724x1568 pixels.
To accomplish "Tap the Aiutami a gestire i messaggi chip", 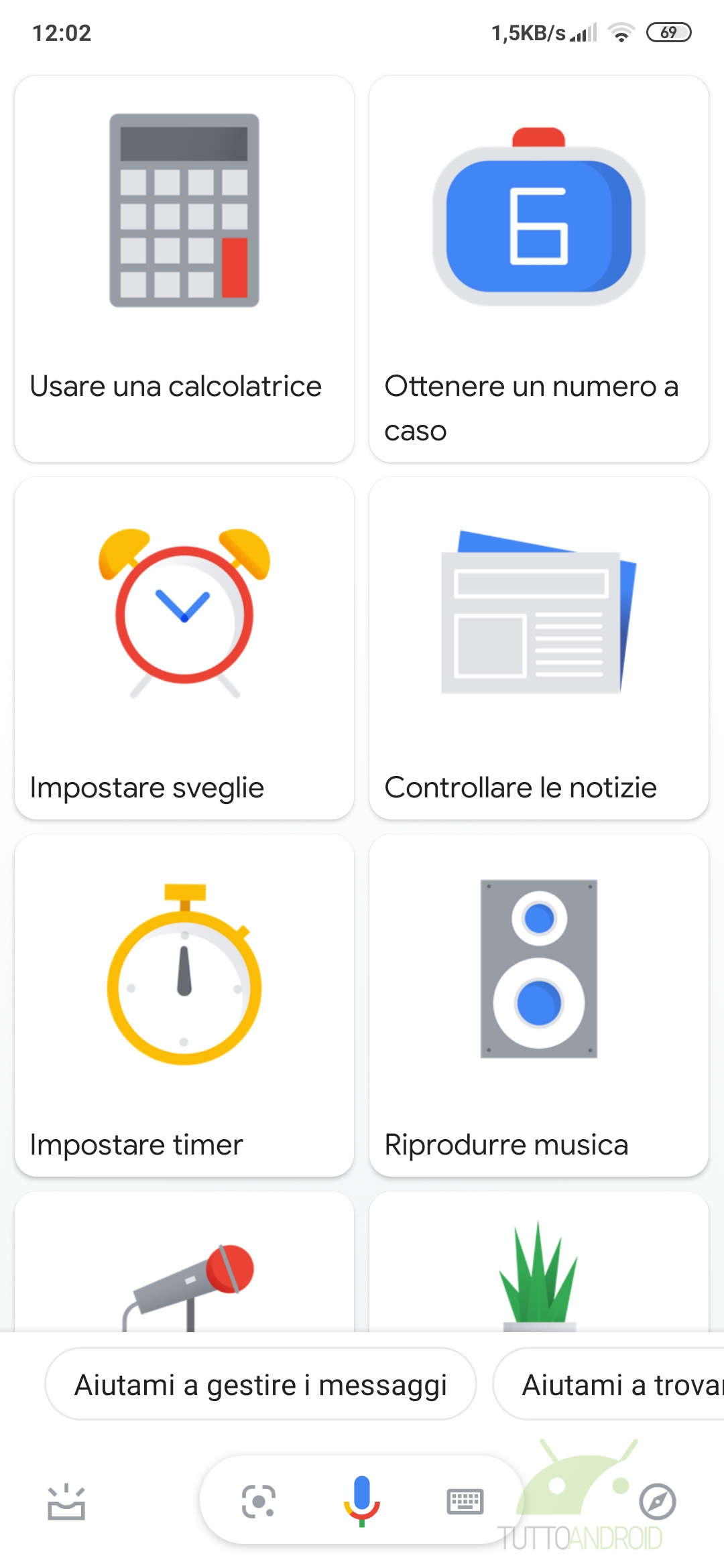I will tap(261, 1384).
